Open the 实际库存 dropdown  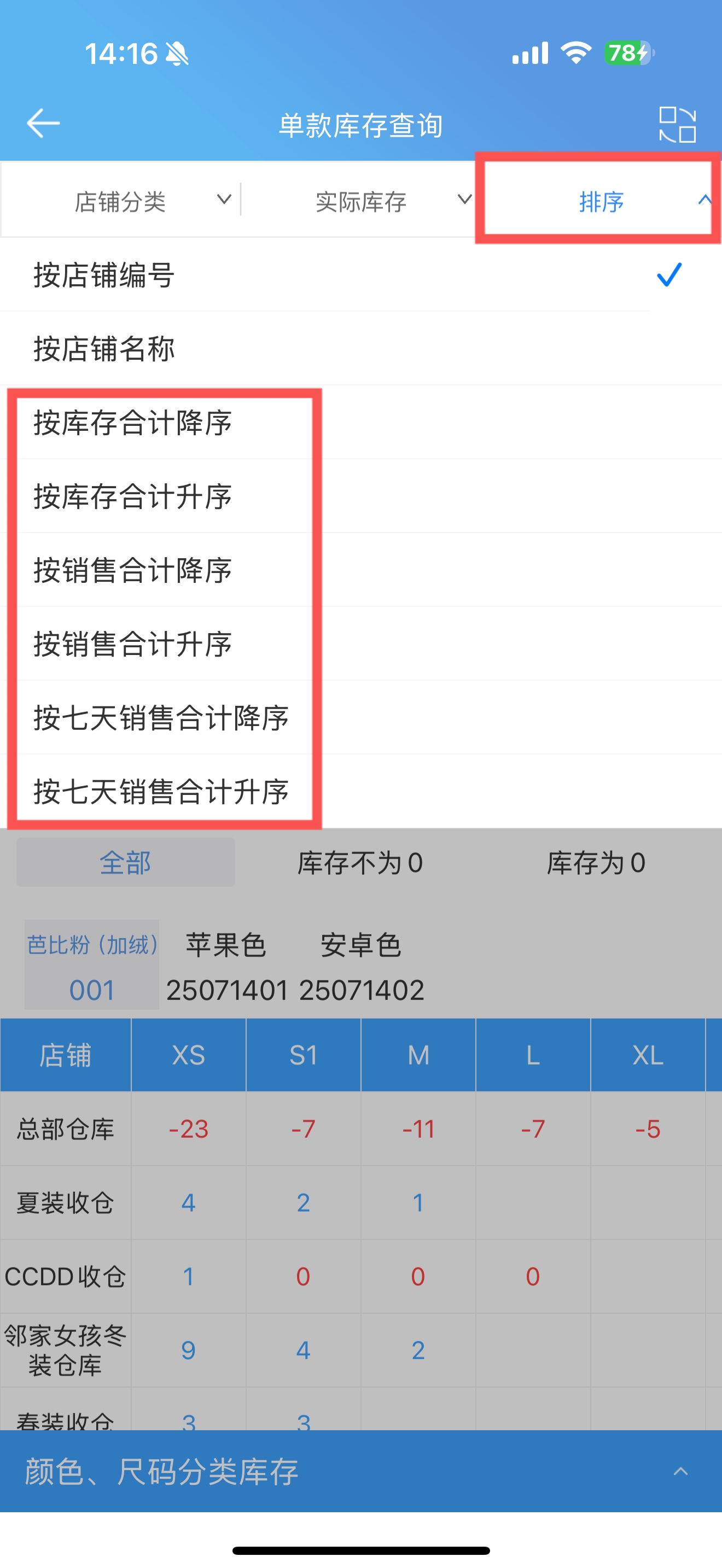[361, 200]
